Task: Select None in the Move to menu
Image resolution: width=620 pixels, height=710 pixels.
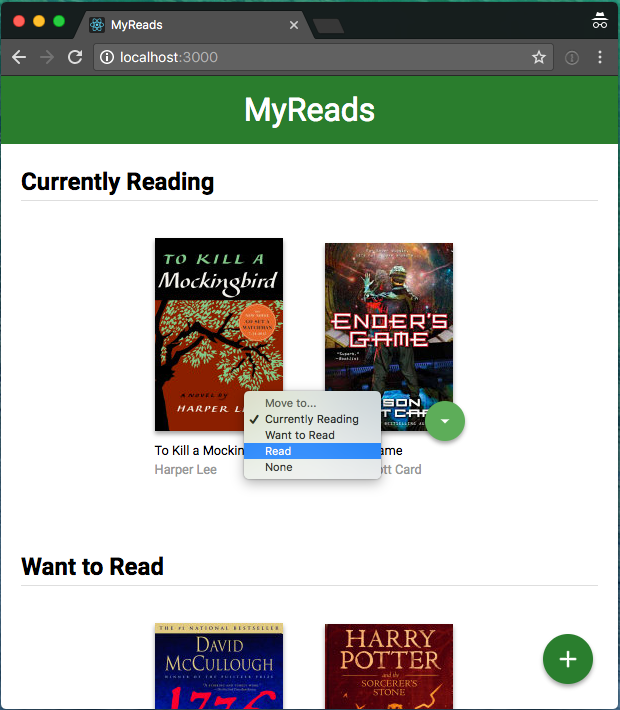Action: pyautogui.click(x=279, y=467)
